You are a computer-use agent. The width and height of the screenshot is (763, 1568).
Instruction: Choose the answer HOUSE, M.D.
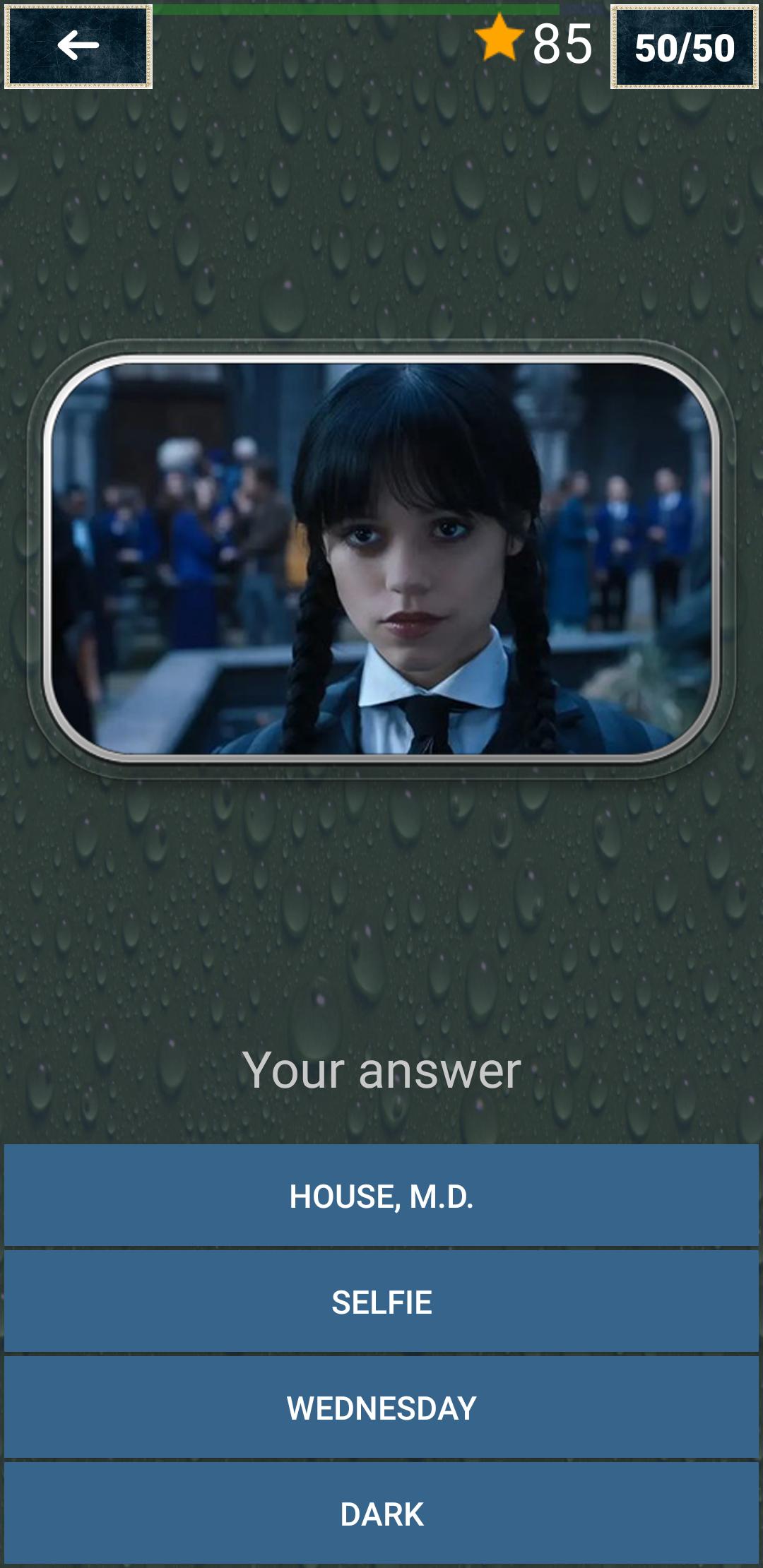(x=381, y=1196)
